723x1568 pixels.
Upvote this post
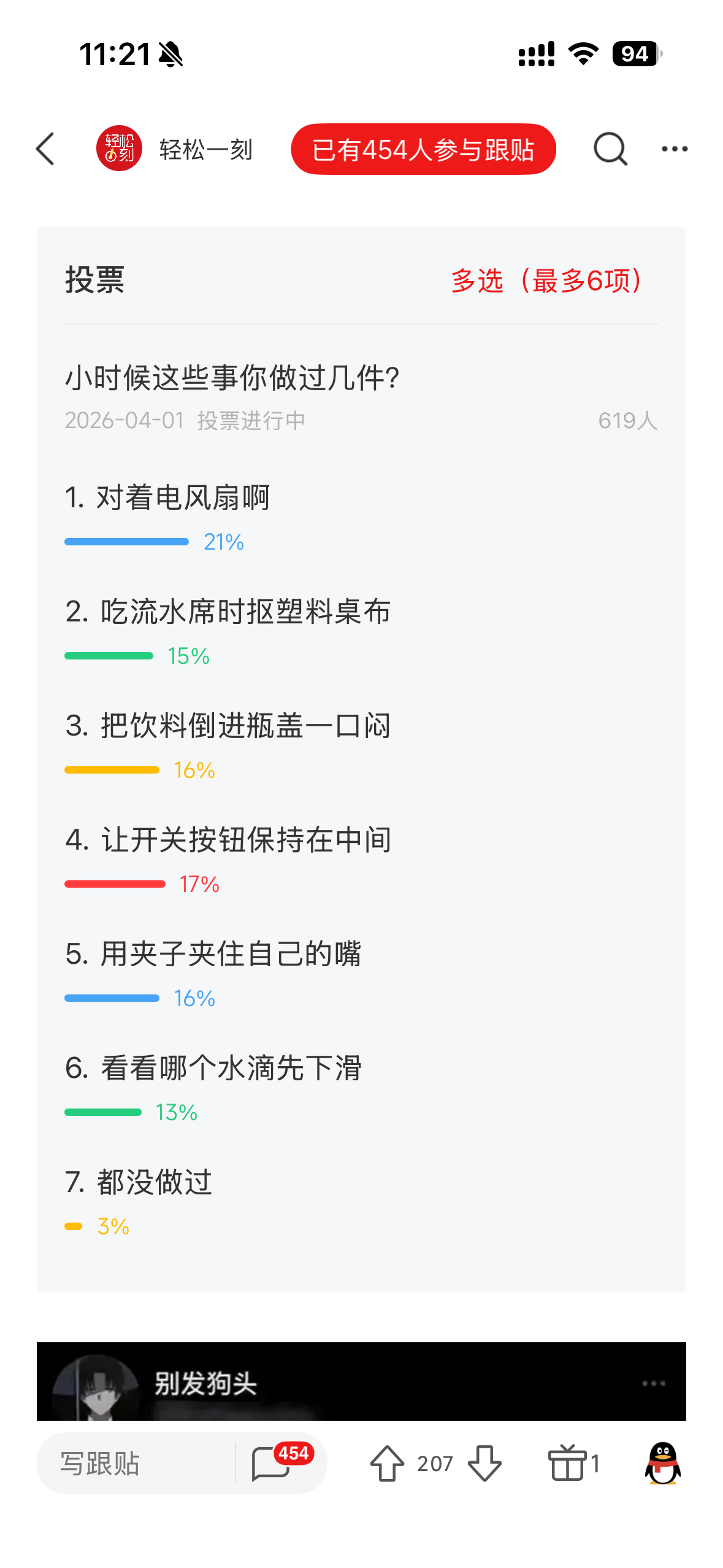click(387, 1463)
